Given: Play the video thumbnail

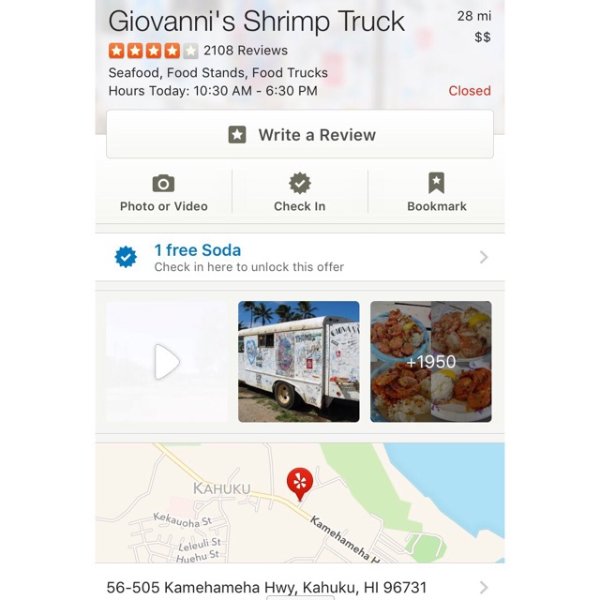Looking at the screenshot, I should (167, 362).
